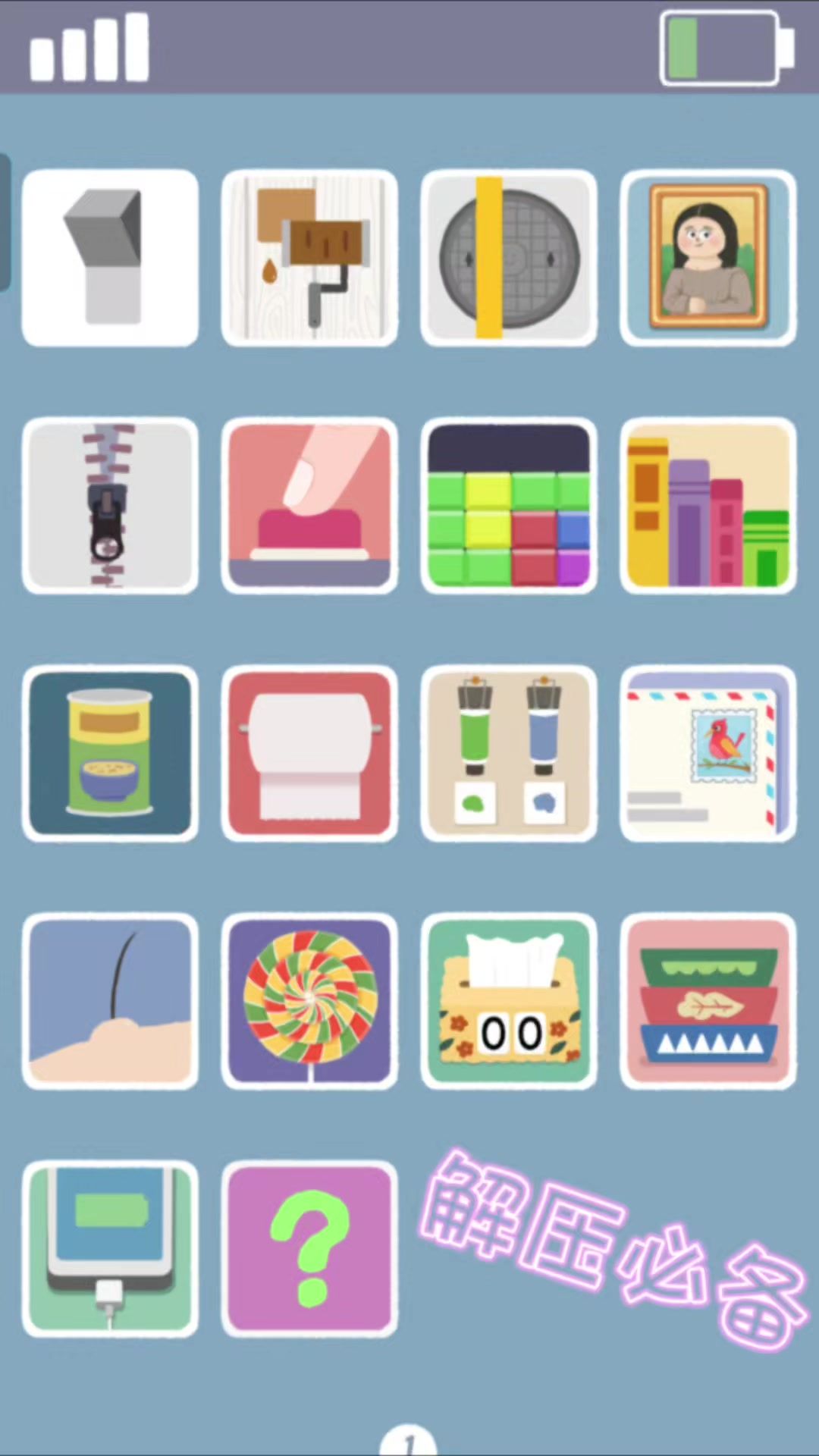Open the light switch mini-game
The height and width of the screenshot is (1456, 819).
[x=110, y=258]
